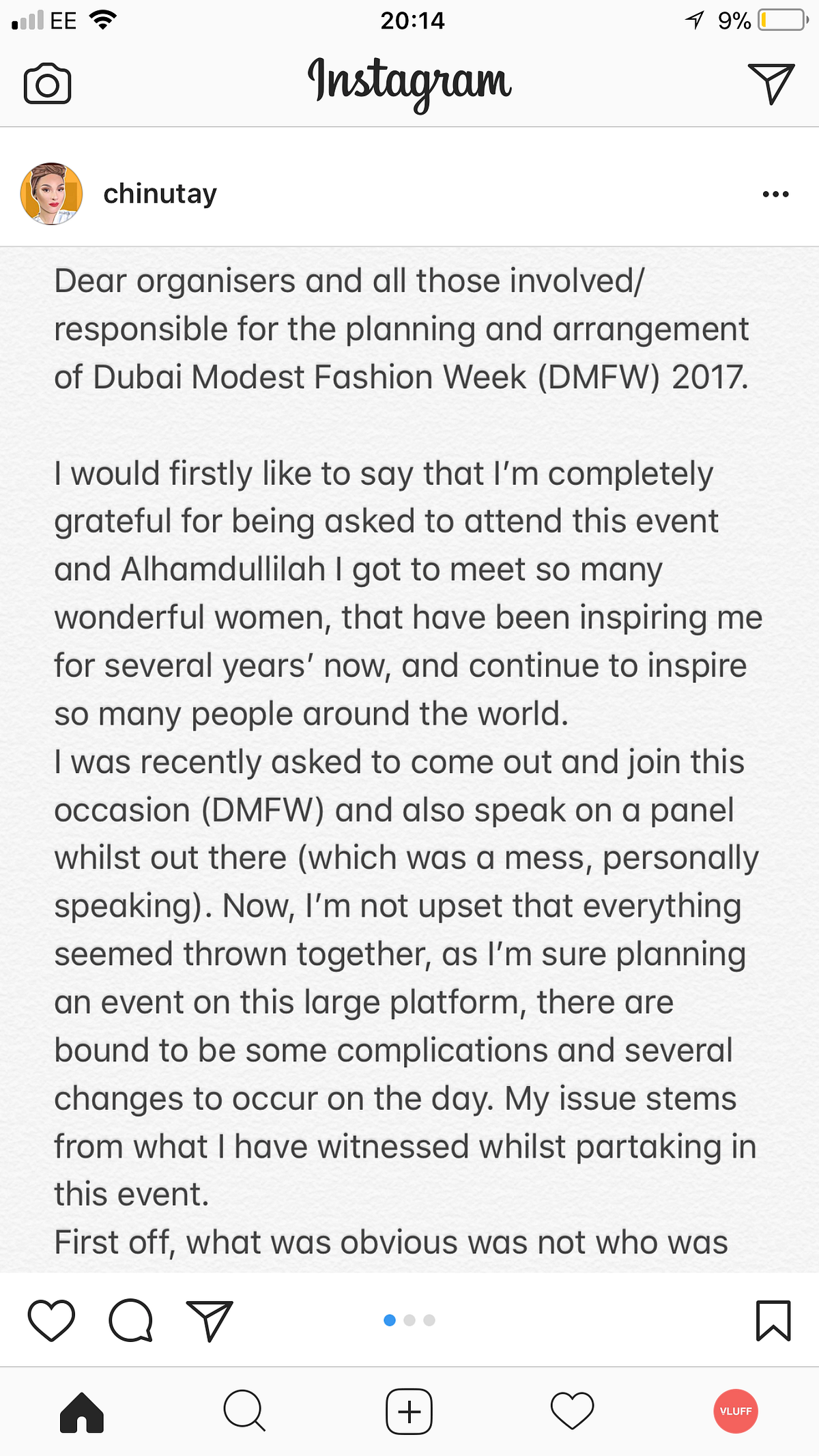
Task: Open the post's three-dot options menu
Action: click(x=775, y=195)
